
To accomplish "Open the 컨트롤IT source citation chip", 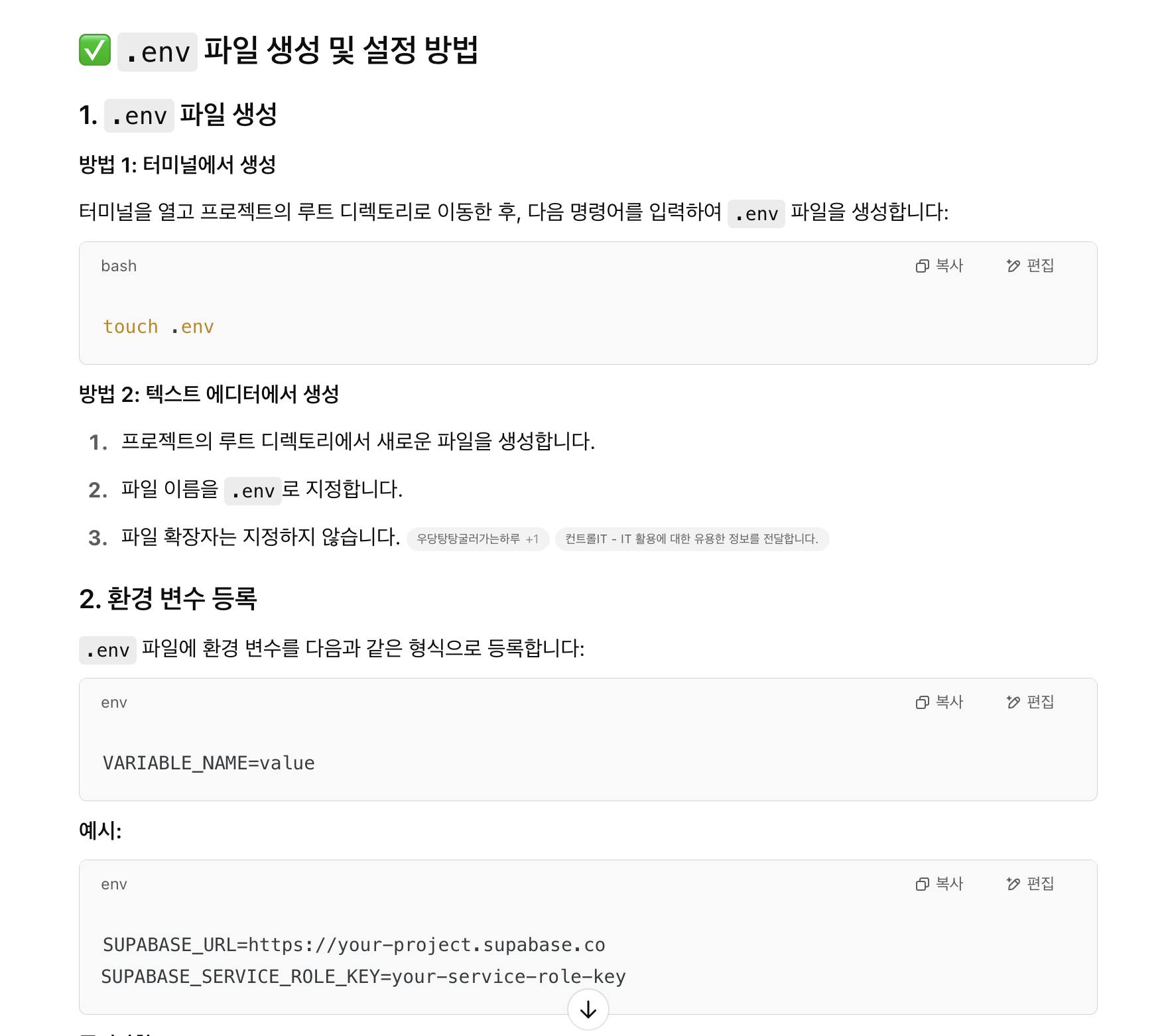I will tap(692, 539).
